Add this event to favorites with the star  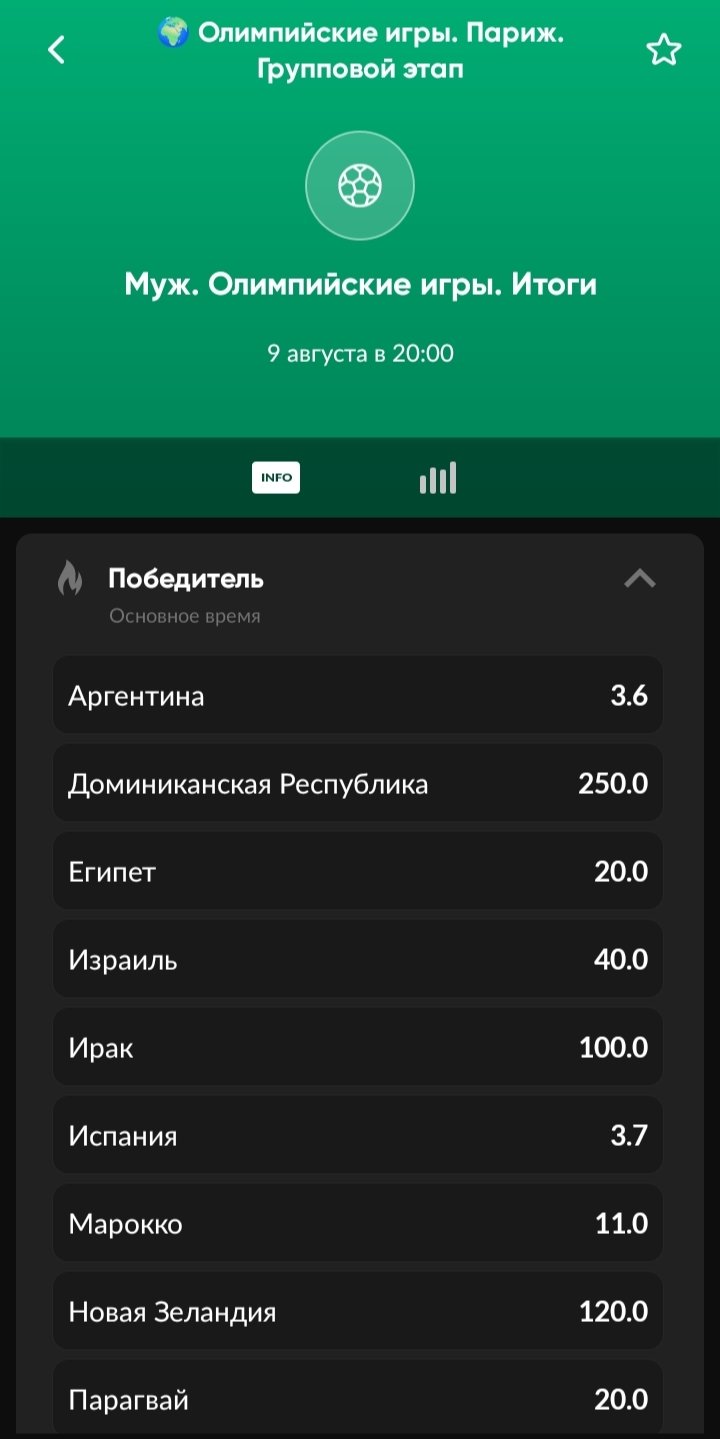[663, 50]
